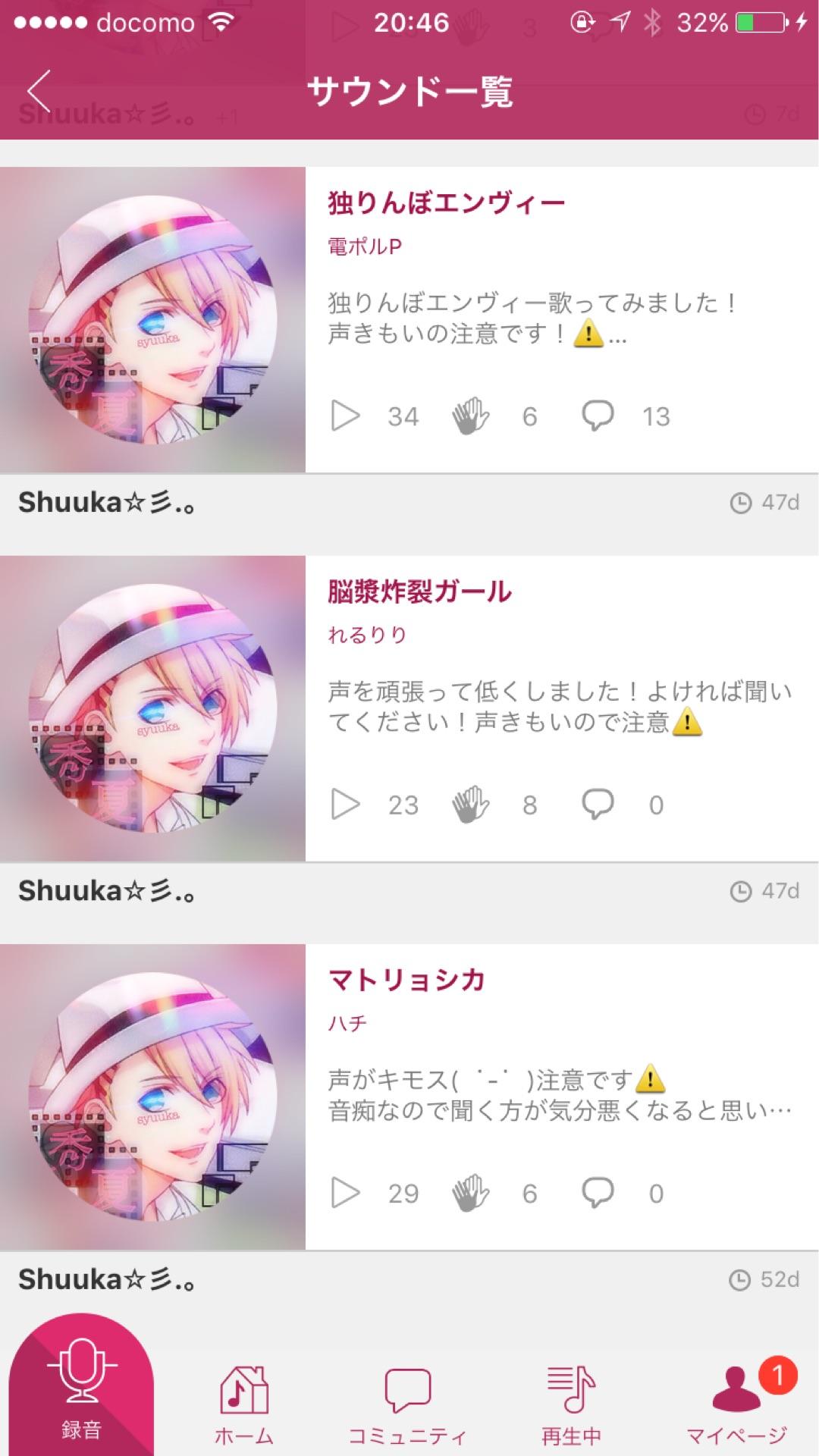
Task: Tap the clock icon showing 52d
Action: [742, 1279]
